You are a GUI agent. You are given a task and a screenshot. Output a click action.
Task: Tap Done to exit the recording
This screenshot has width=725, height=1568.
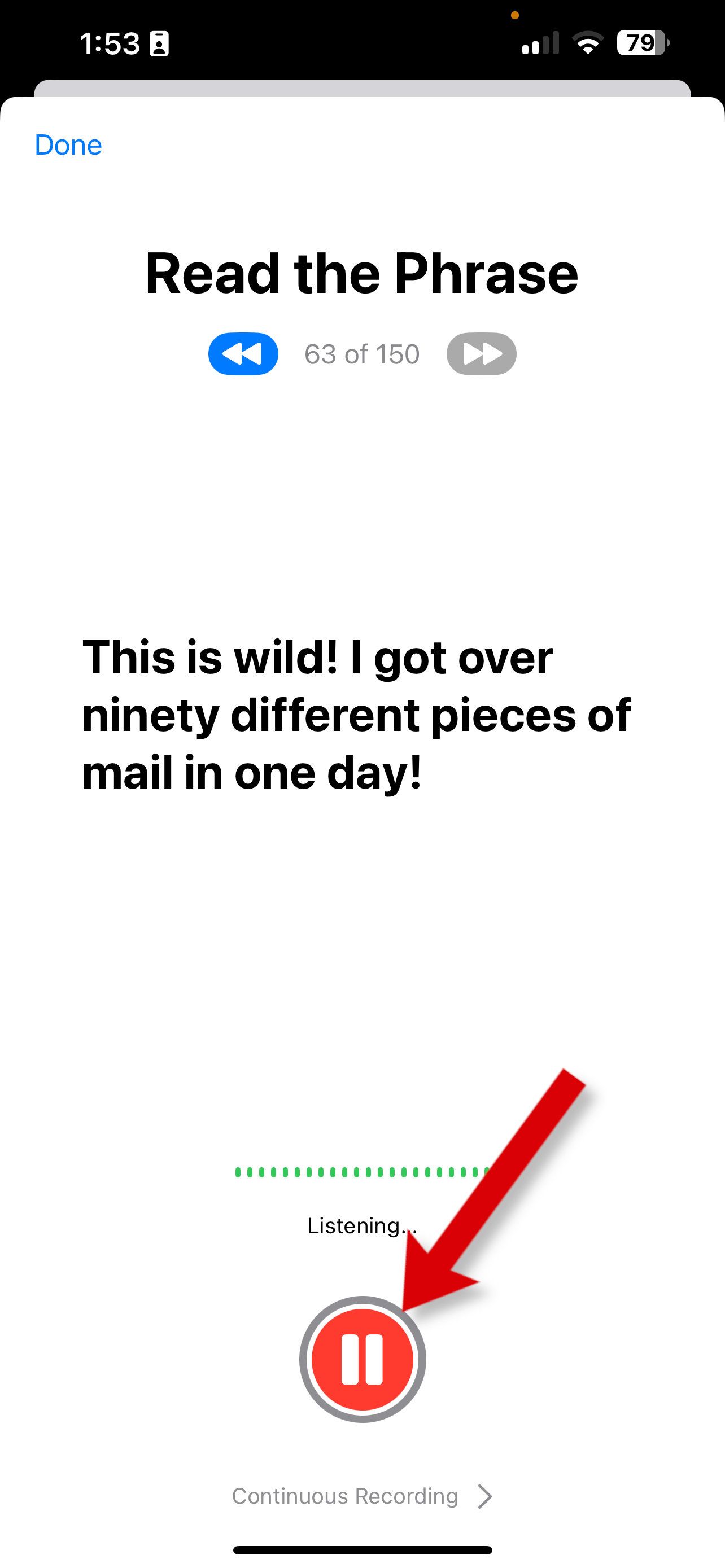tap(68, 145)
